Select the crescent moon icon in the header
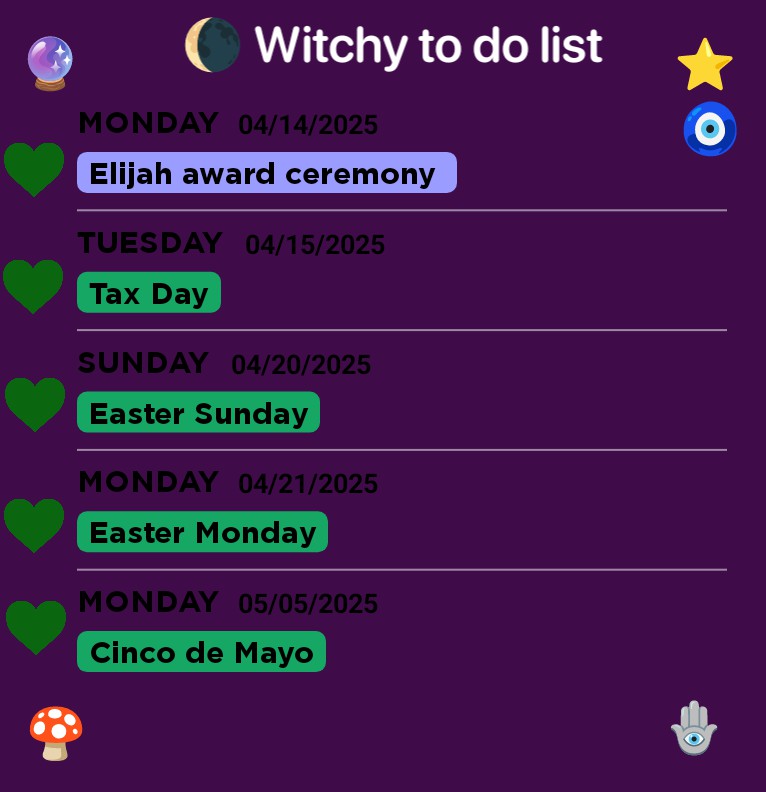766x792 pixels. [x=212, y=45]
